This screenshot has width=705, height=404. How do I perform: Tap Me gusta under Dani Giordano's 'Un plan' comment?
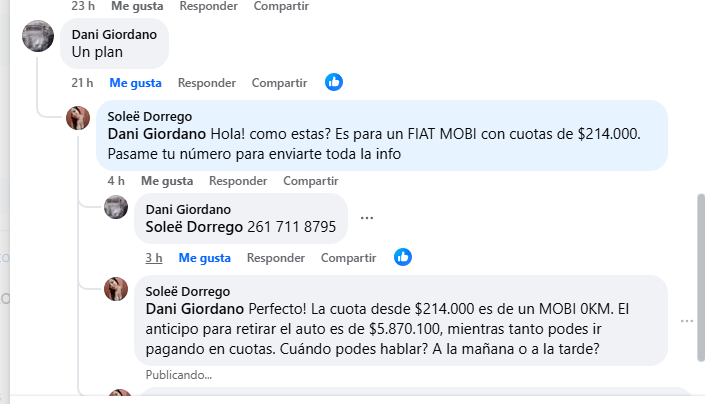[135, 83]
